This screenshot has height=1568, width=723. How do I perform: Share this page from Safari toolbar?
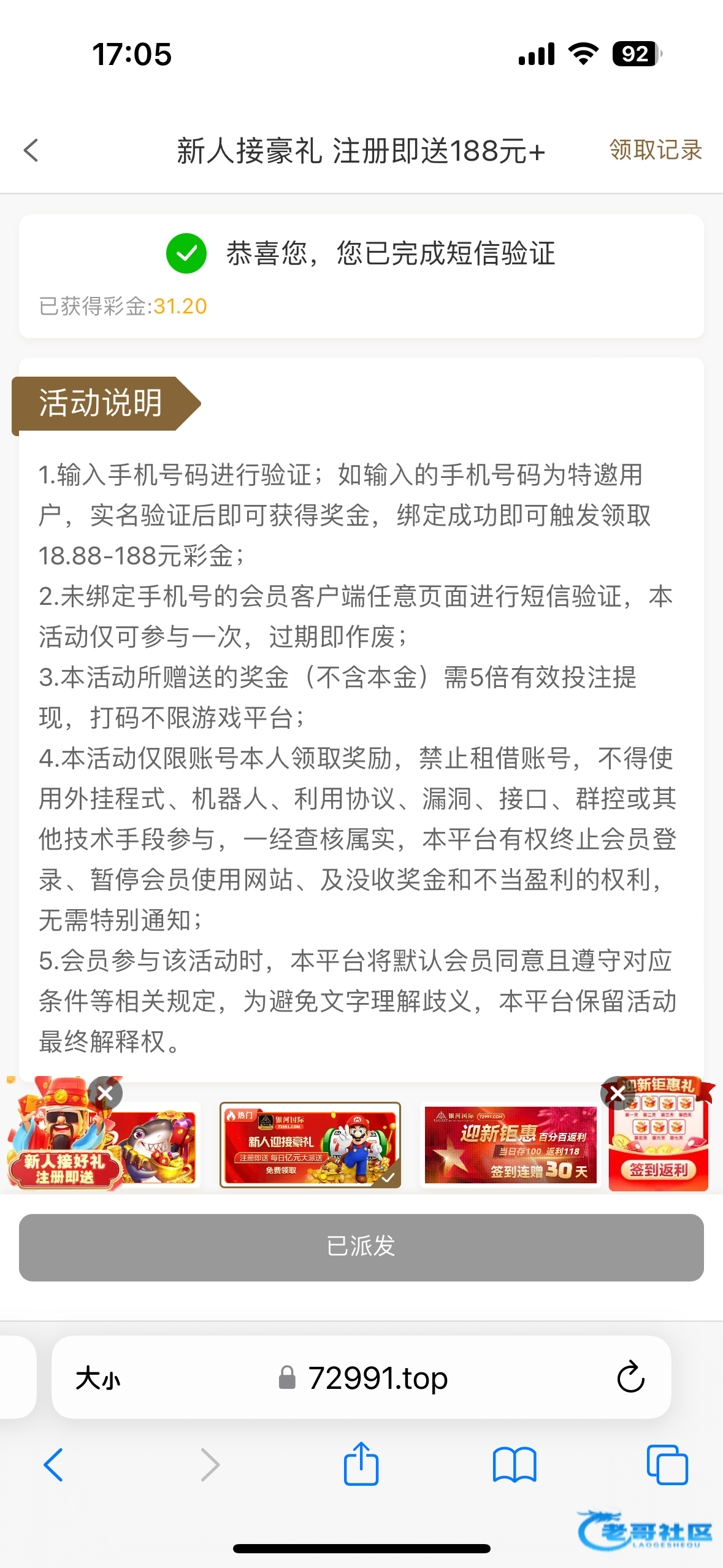click(x=361, y=1464)
